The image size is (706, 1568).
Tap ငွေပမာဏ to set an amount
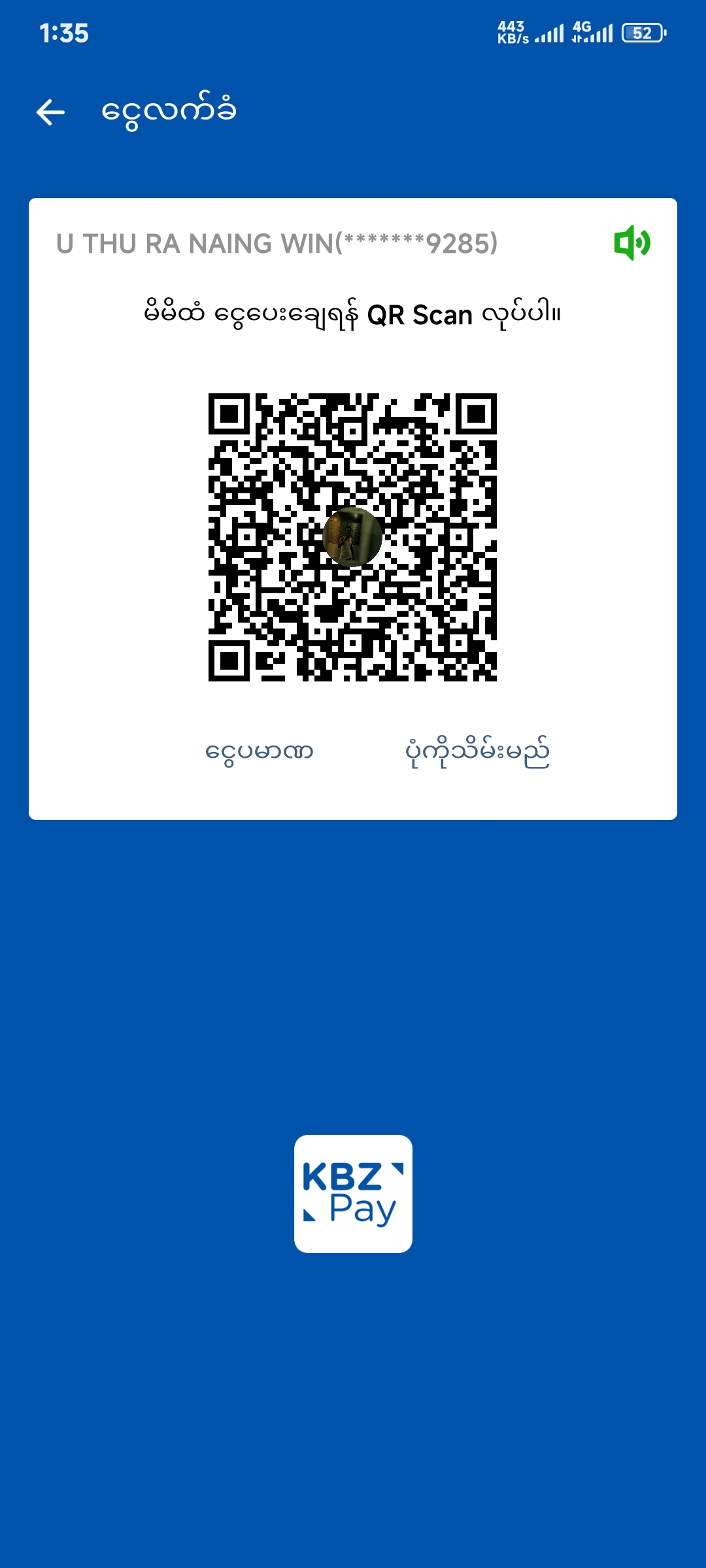coord(260,752)
